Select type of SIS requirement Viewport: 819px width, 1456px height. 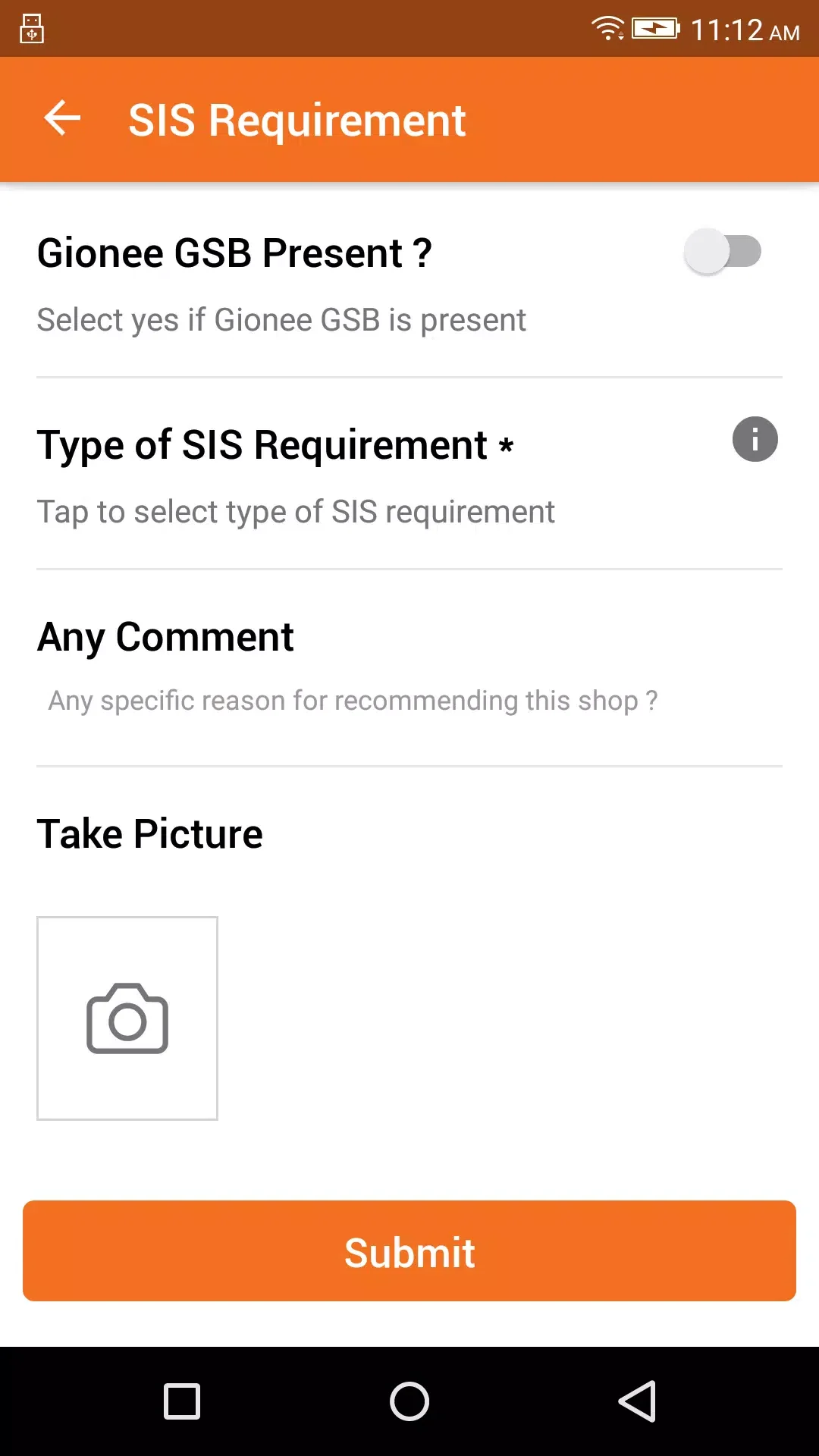click(x=296, y=512)
